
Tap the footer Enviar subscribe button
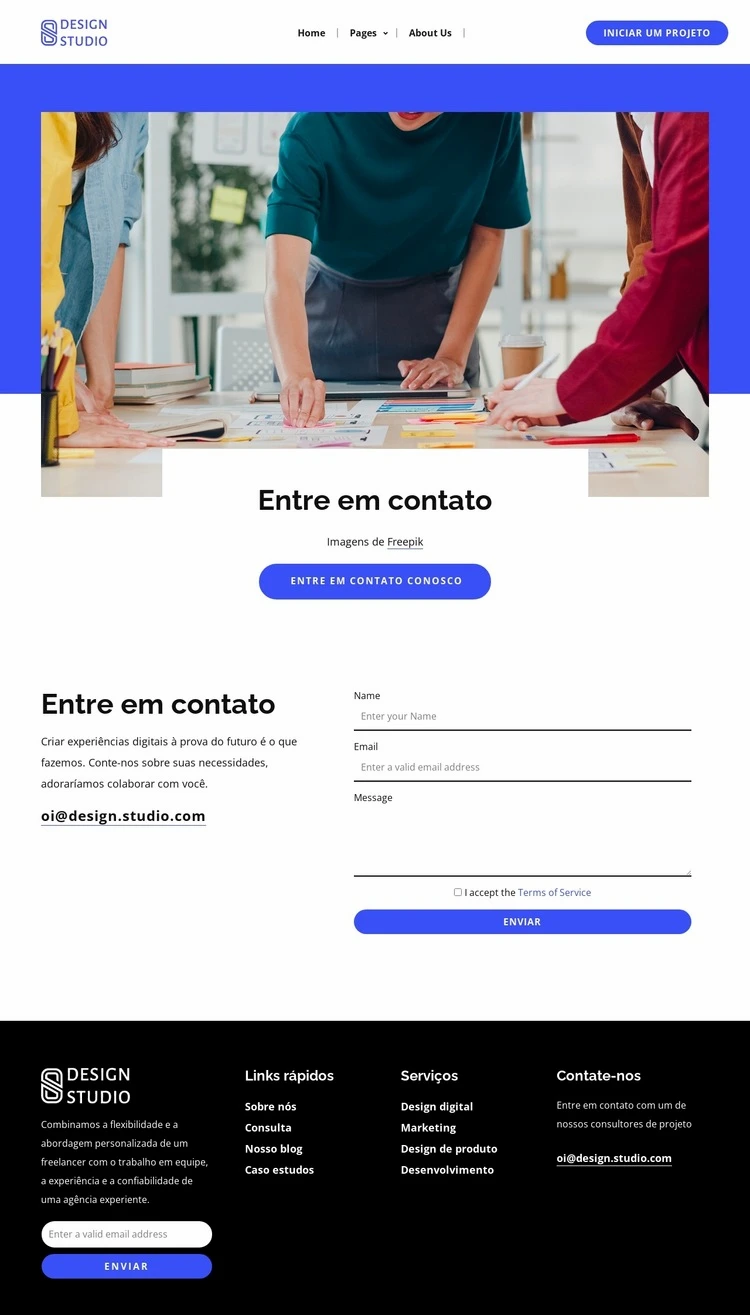pyautogui.click(x=126, y=1266)
